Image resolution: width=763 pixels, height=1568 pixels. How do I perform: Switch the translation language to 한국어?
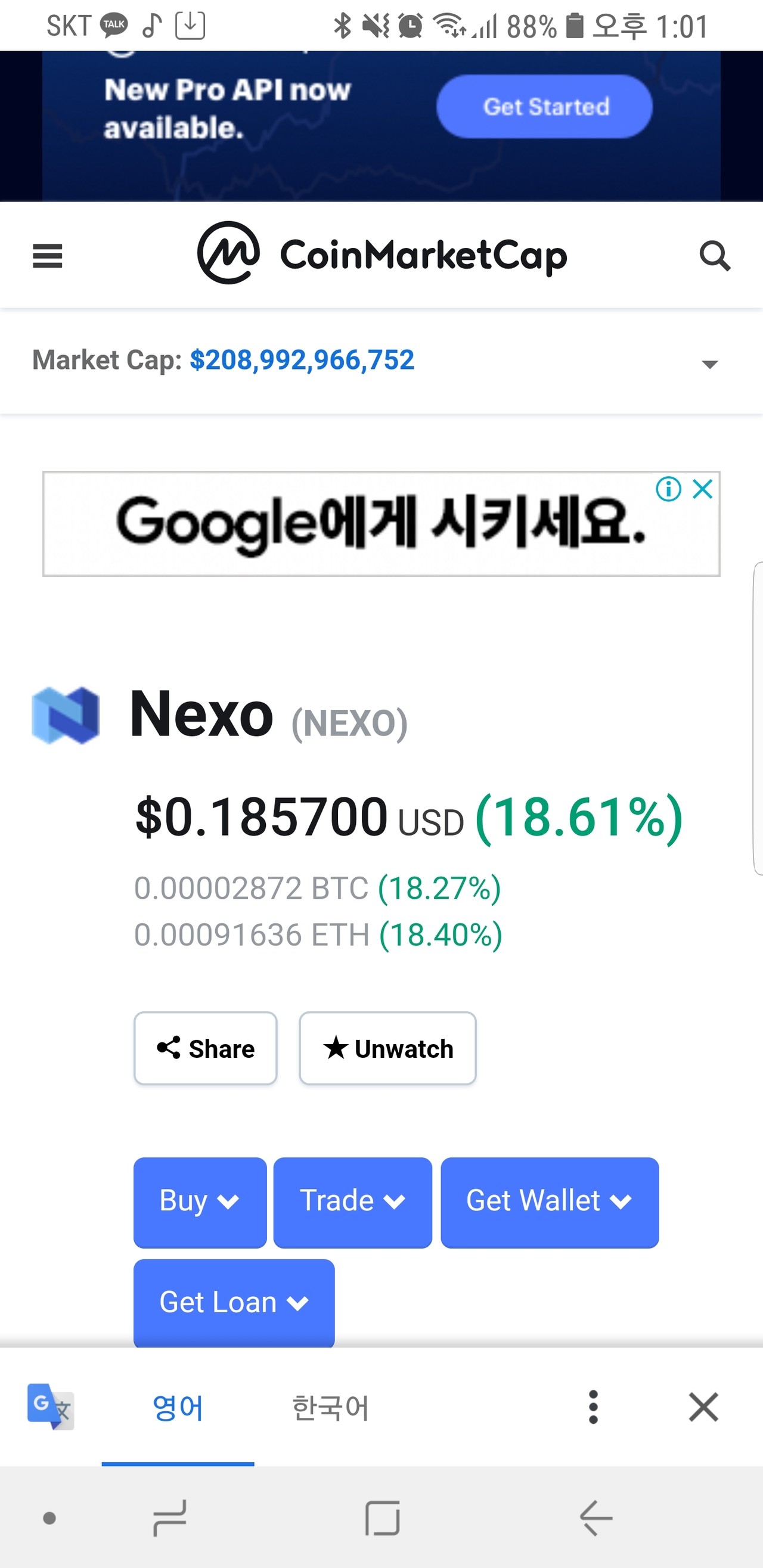[330, 1406]
